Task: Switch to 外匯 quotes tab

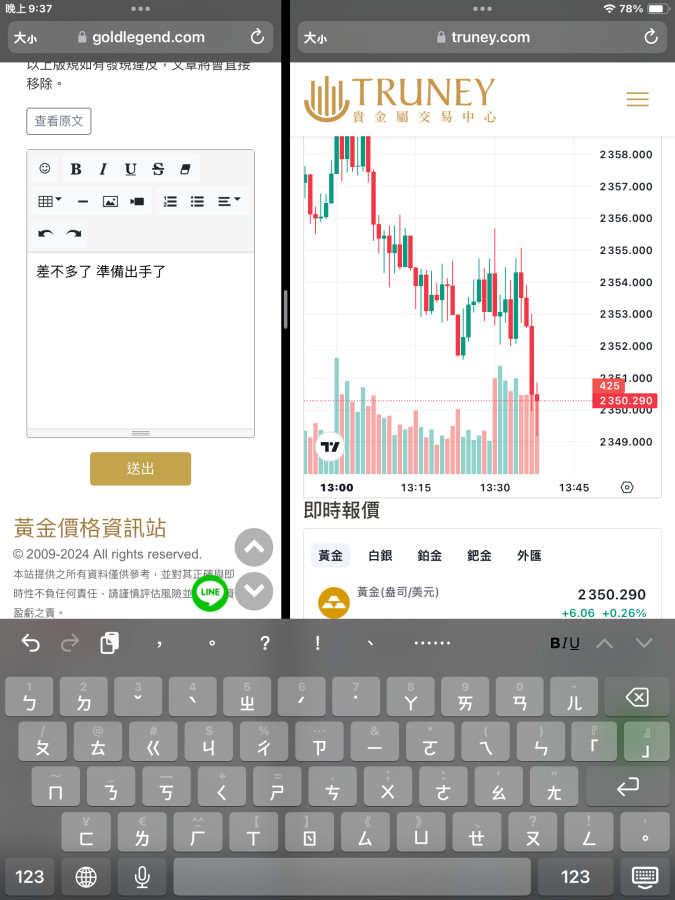Action: pyautogui.click(x=529, y=556)
